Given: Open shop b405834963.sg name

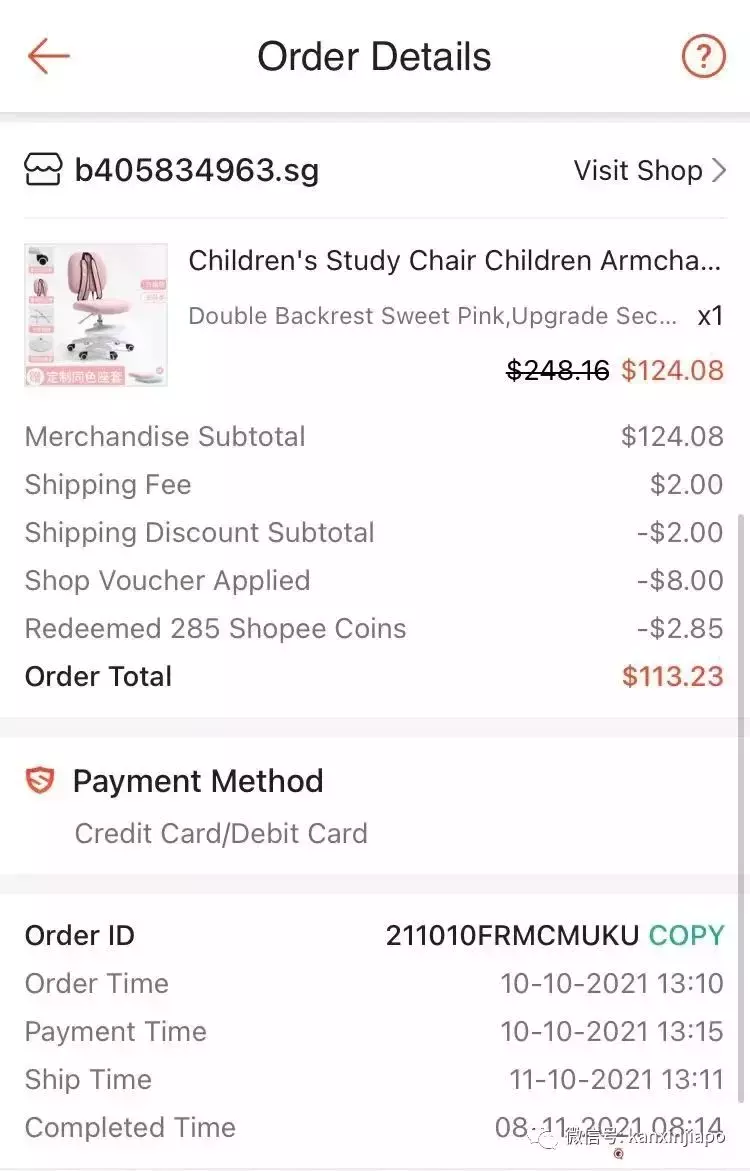Looking at the screenshot, I should click(197, 170).
